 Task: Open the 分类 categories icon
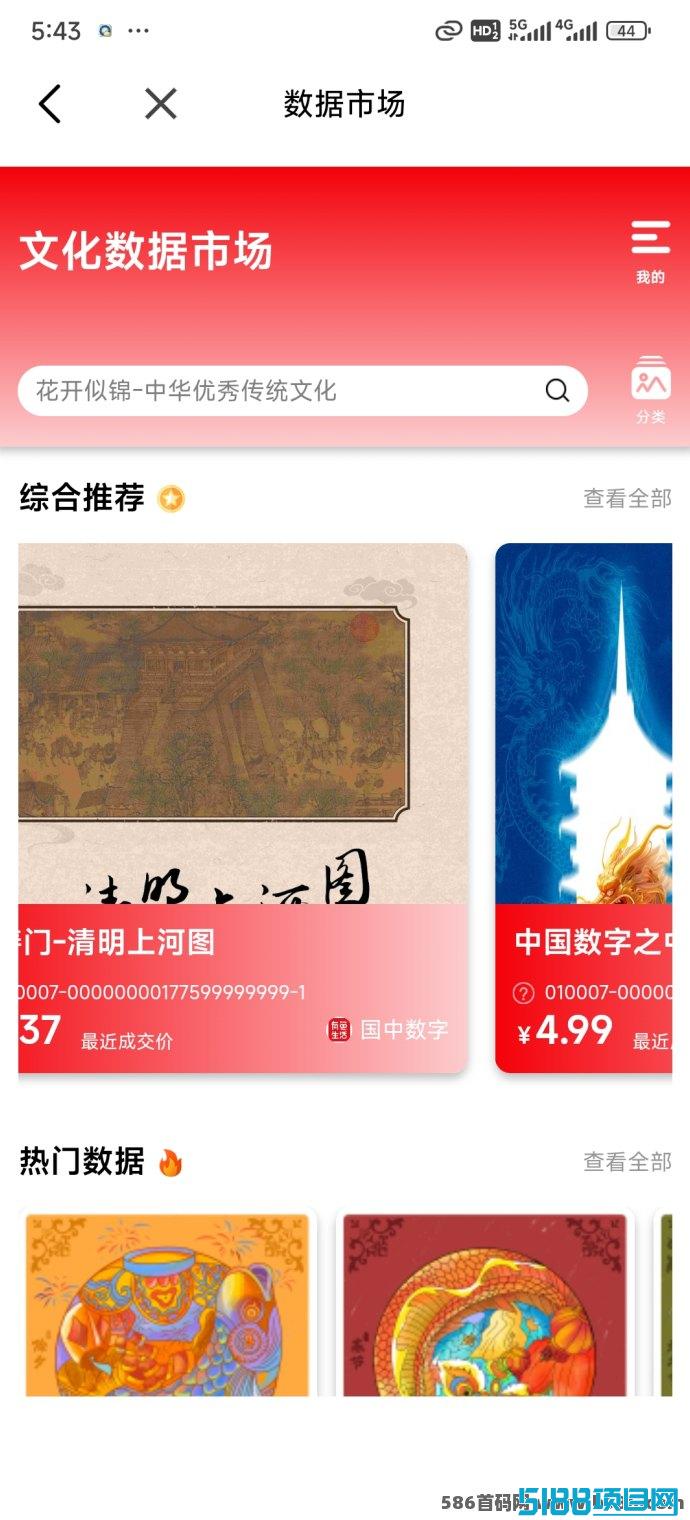point(650,390)
